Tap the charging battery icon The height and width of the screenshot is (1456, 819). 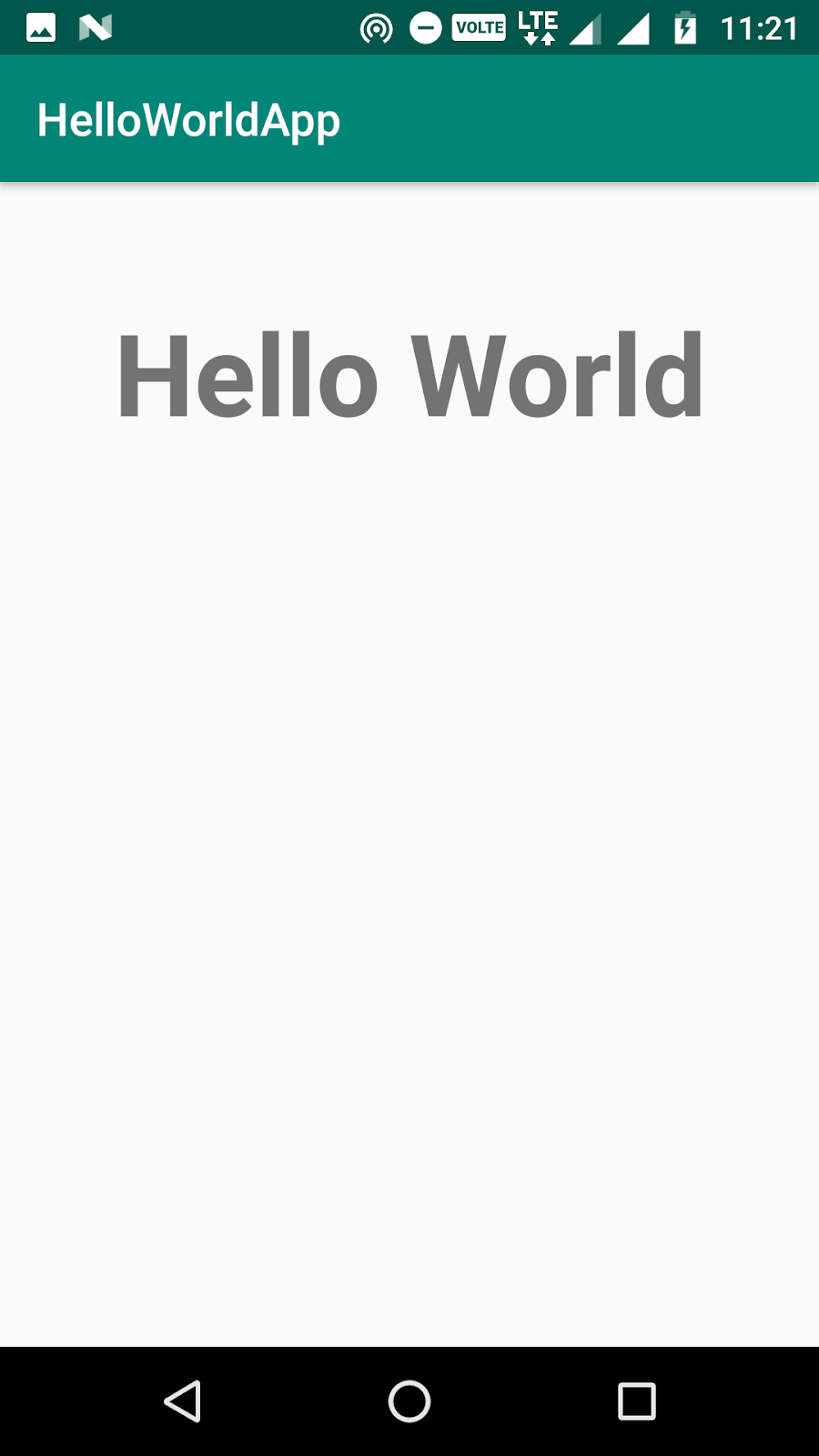(x=683, y=26)
